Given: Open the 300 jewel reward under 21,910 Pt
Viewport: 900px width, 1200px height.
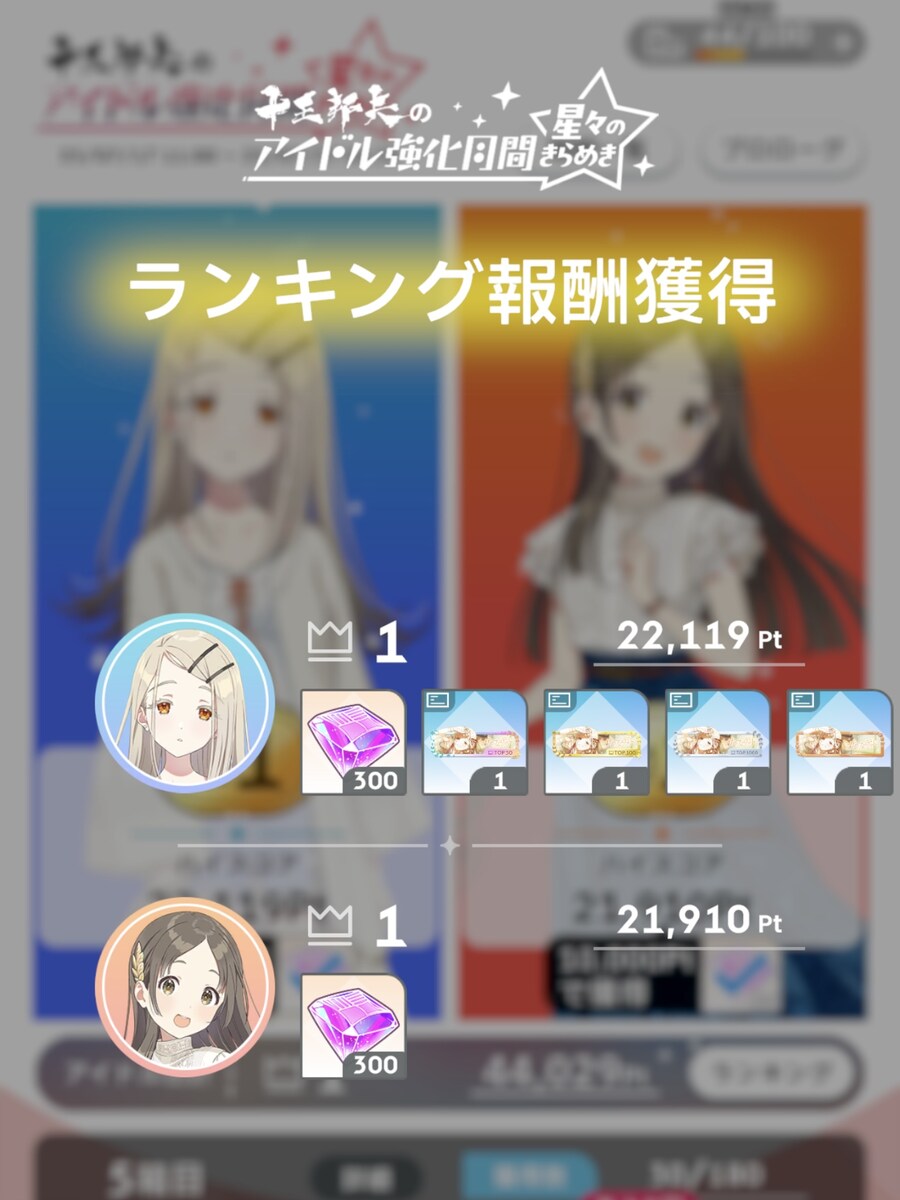Looking at the screenshot, I should (353, 1026).
